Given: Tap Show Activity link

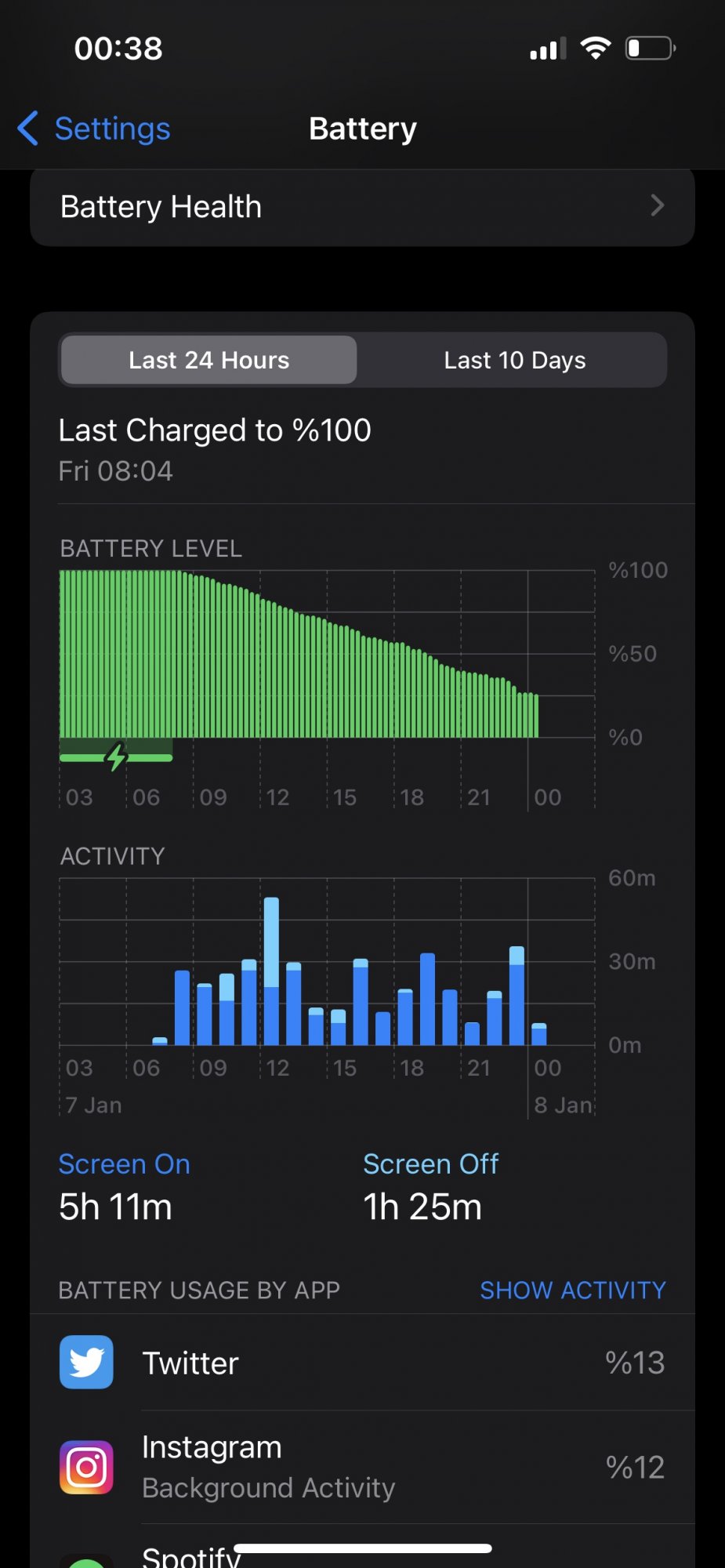Looking at the screenshot, I should [x=572, y=1290].
